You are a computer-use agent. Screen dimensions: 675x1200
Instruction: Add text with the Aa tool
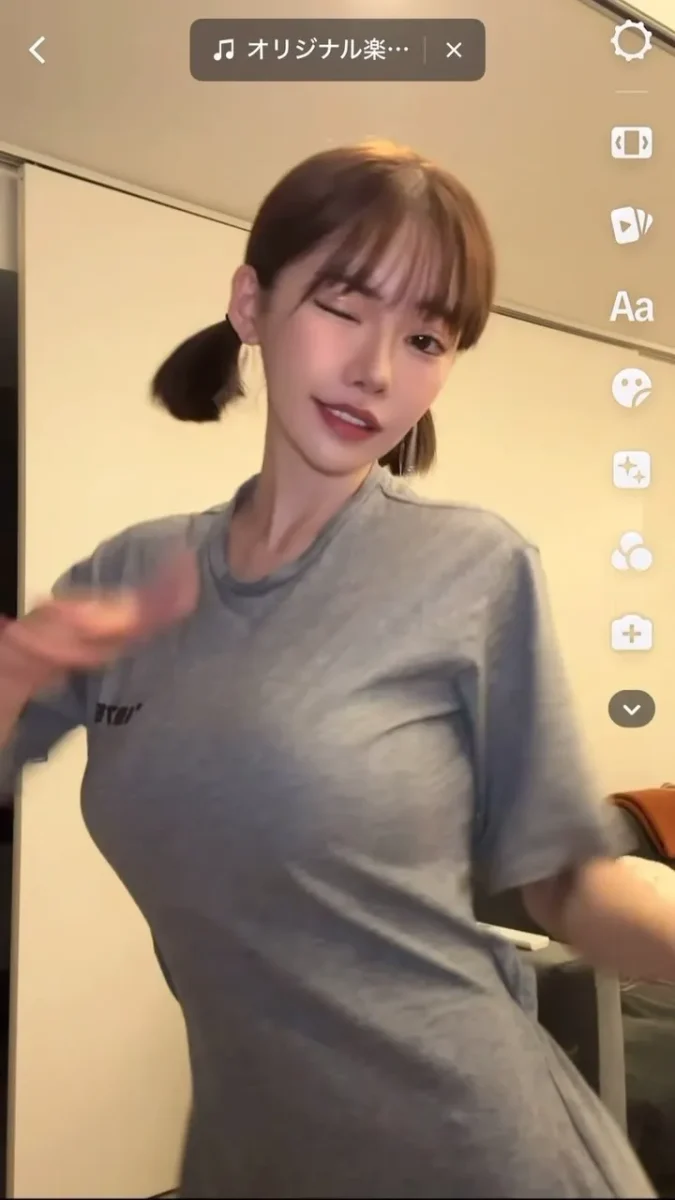[631, 306]
